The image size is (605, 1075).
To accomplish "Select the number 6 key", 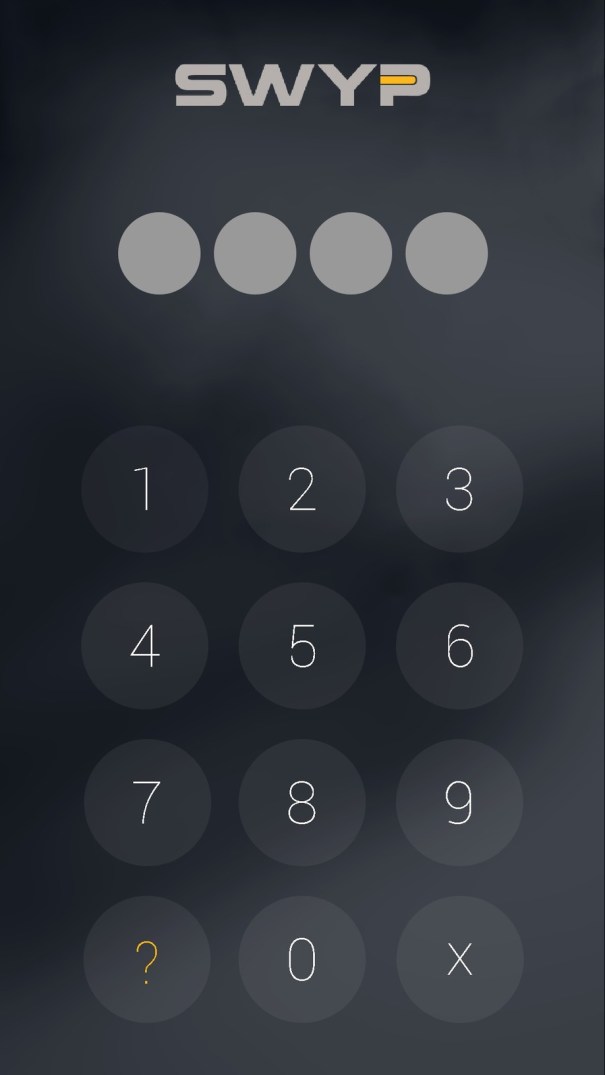I will coord(459,646).
